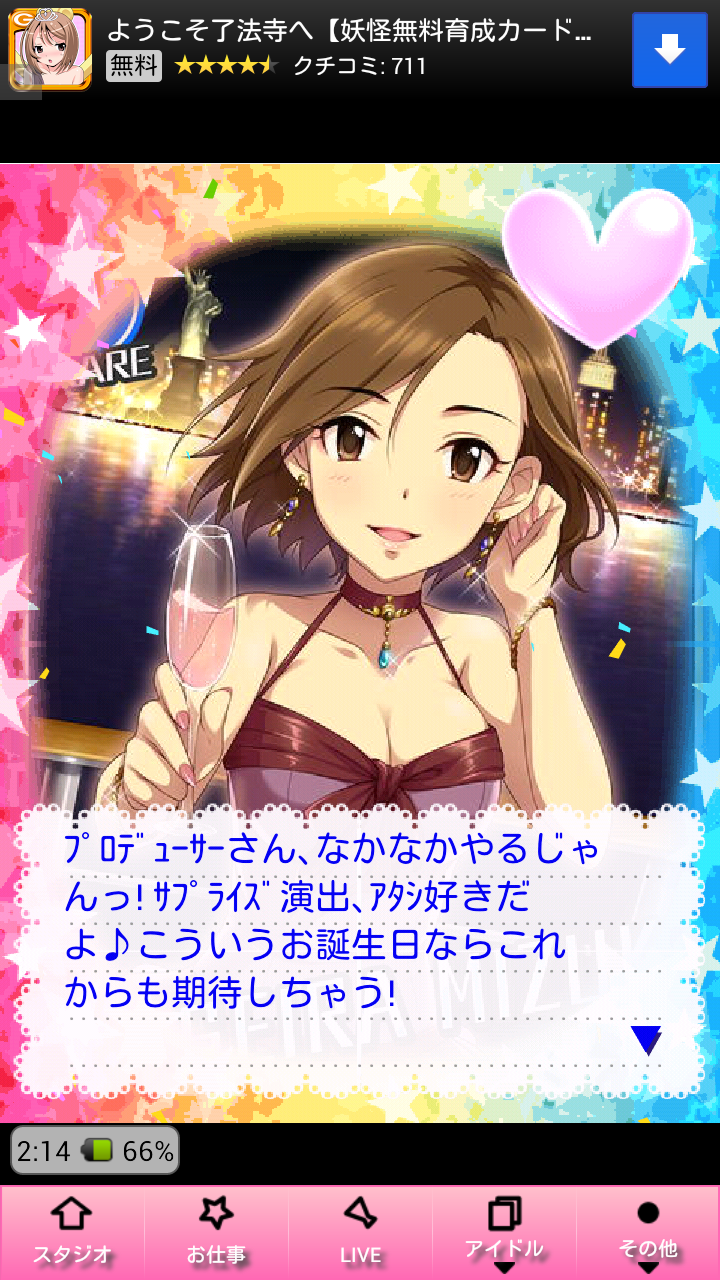Expand the その他 menu

coord(648,1233)
